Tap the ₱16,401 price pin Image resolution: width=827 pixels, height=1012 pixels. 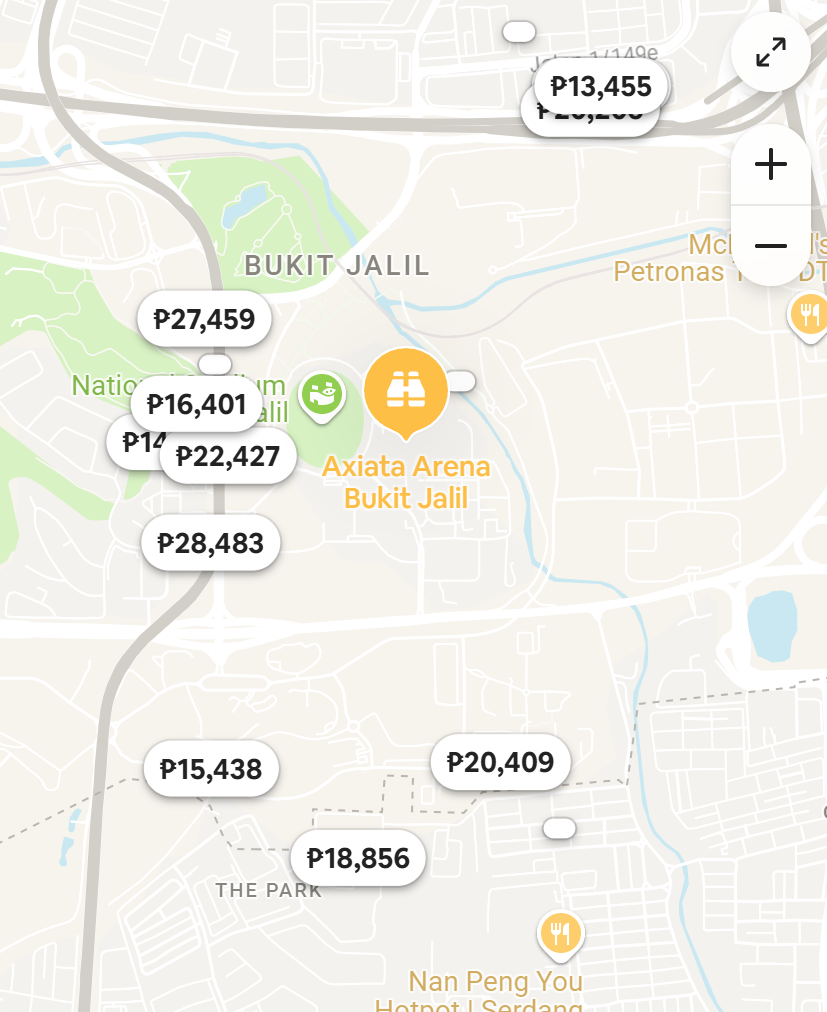point(196,404)
